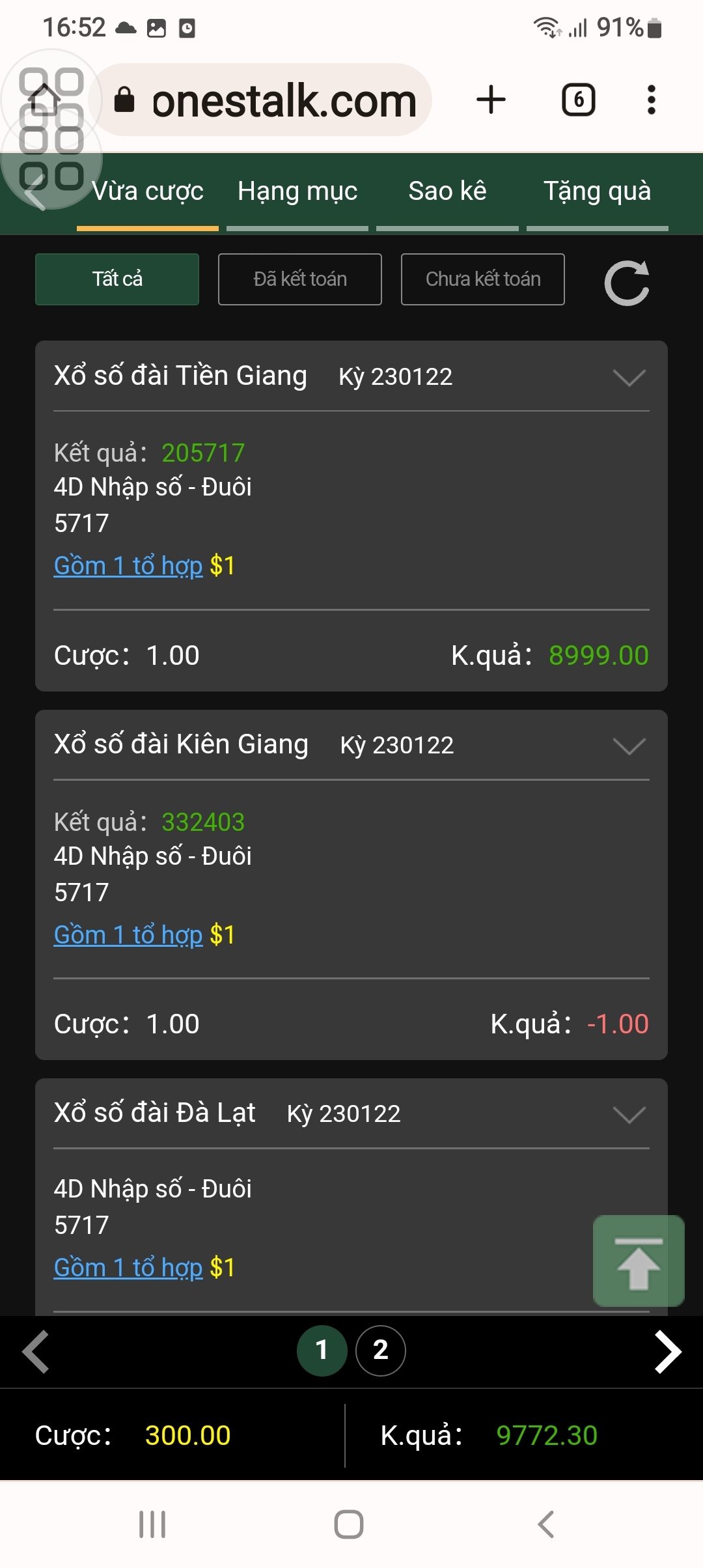The width and height of the screenshot is (703, 1568).
Task: Open the browser overflow menu
Action: pyautogui.click(x=651, y=100)
